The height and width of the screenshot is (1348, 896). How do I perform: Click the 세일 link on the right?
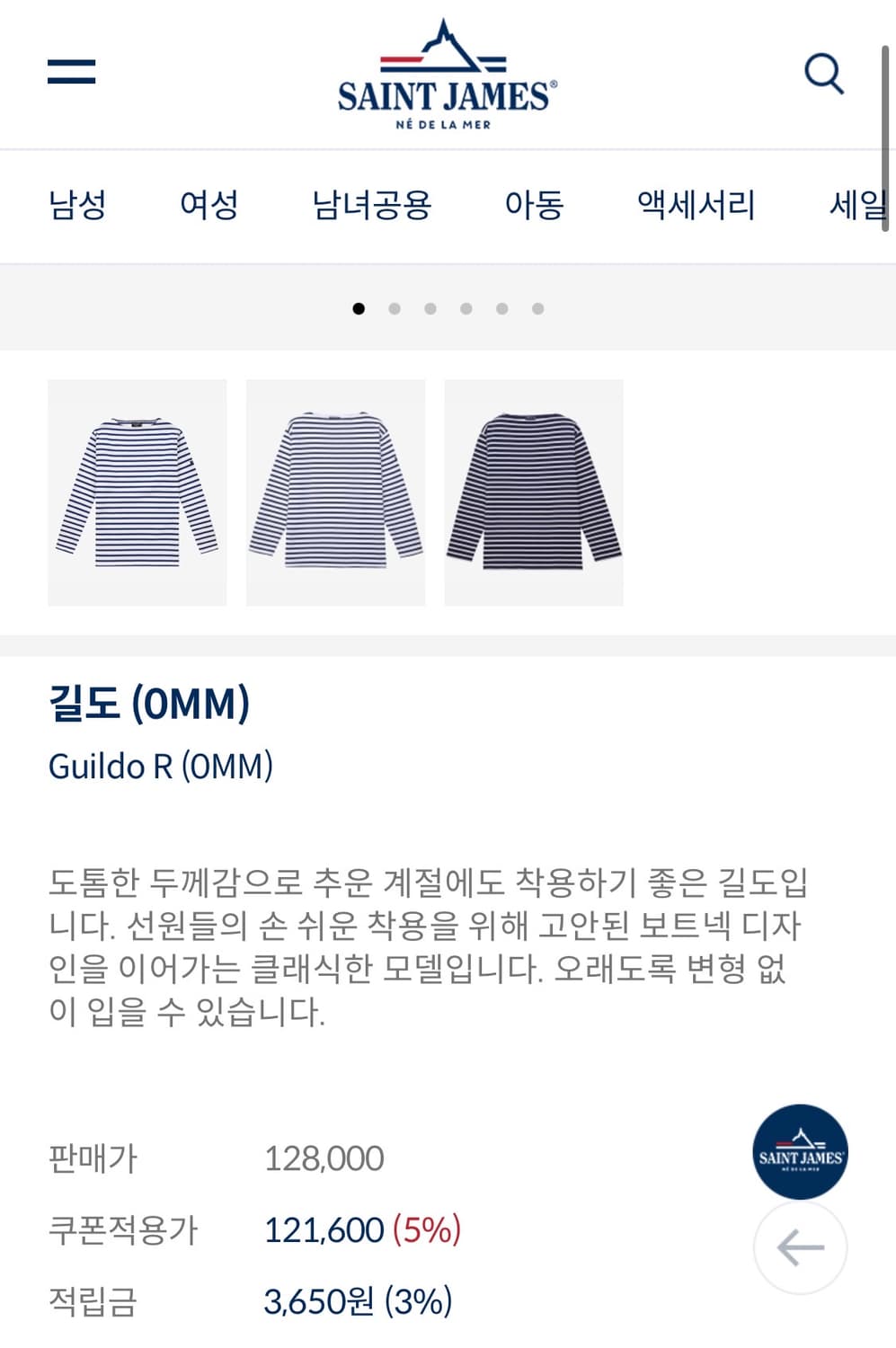click(x=858, y=205)
